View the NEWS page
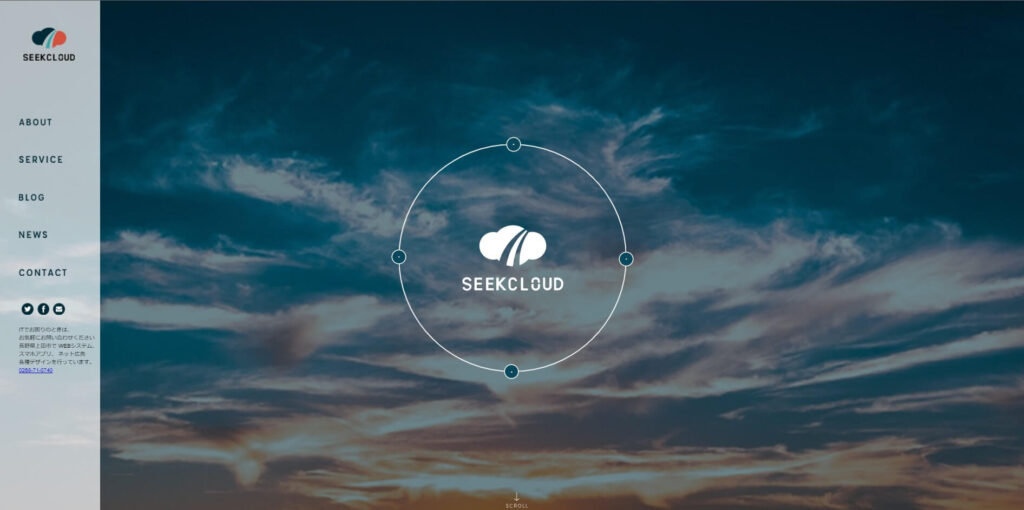 click(x=33, y=235)
